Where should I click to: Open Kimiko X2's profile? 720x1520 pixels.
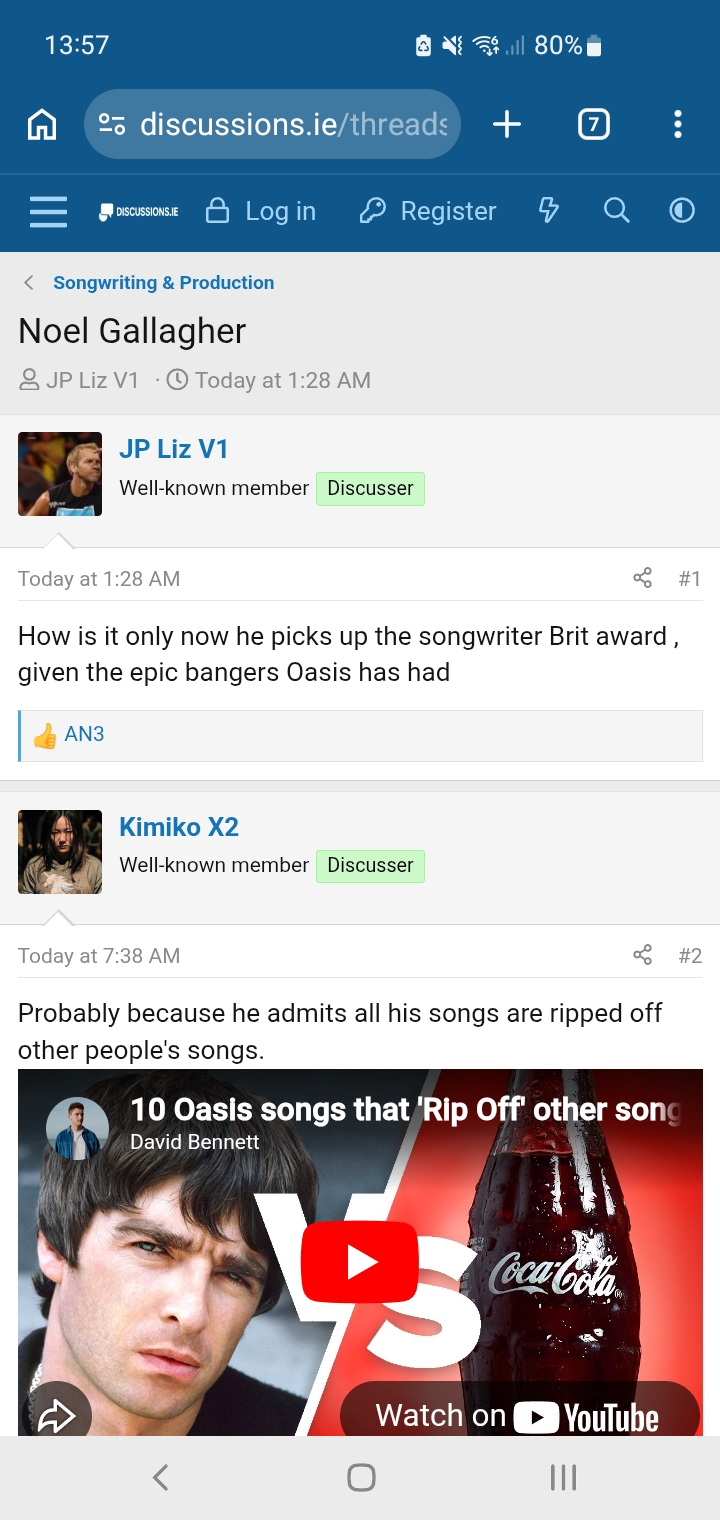pos(178,827)
